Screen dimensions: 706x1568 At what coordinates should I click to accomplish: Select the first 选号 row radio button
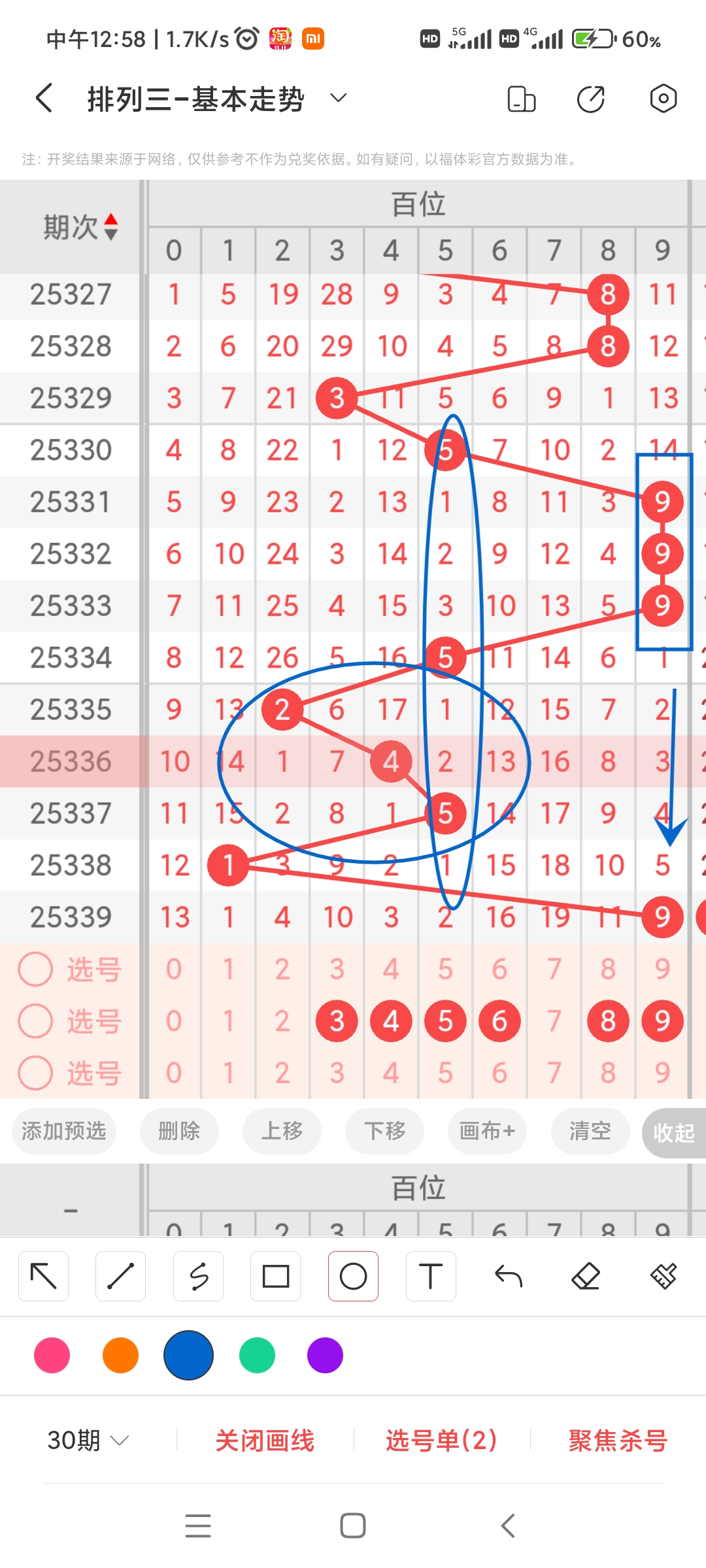35,969
